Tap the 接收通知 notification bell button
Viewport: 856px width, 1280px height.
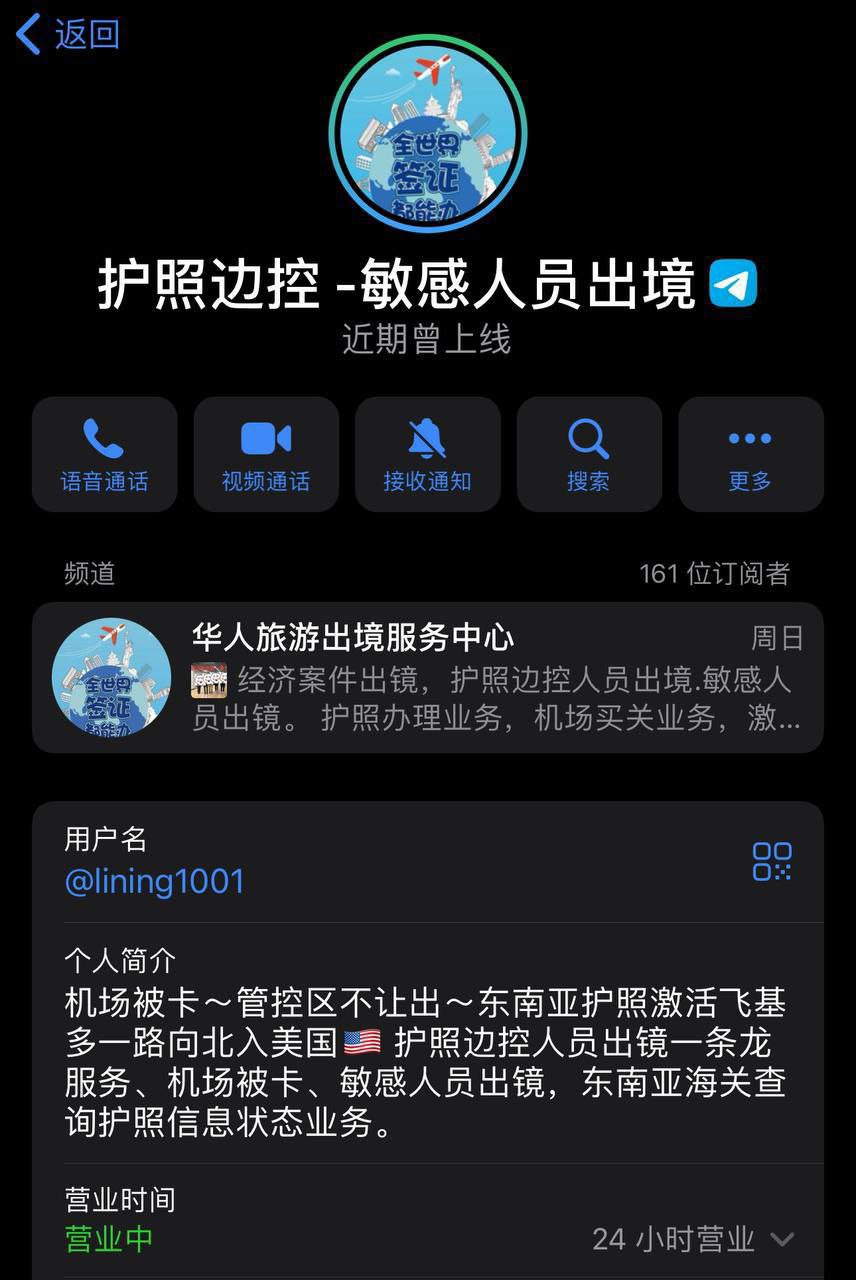click(427, 454)
